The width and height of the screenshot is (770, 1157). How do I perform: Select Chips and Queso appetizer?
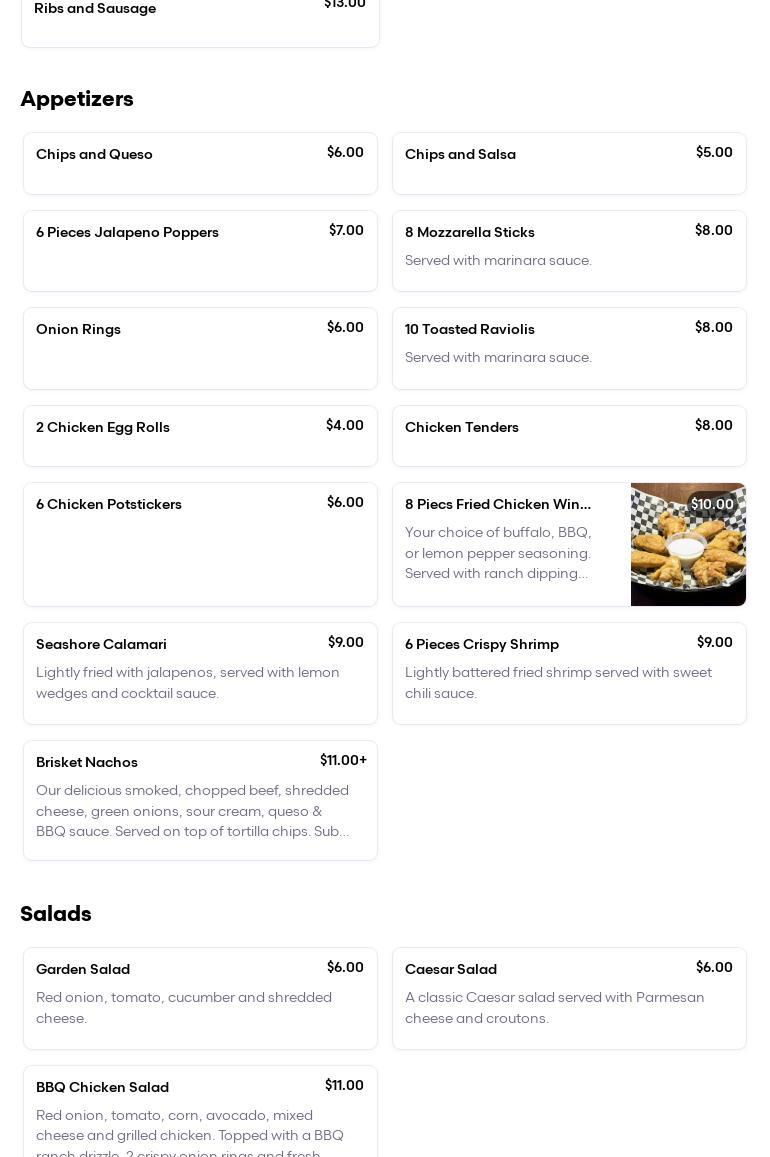pos(200,163)
